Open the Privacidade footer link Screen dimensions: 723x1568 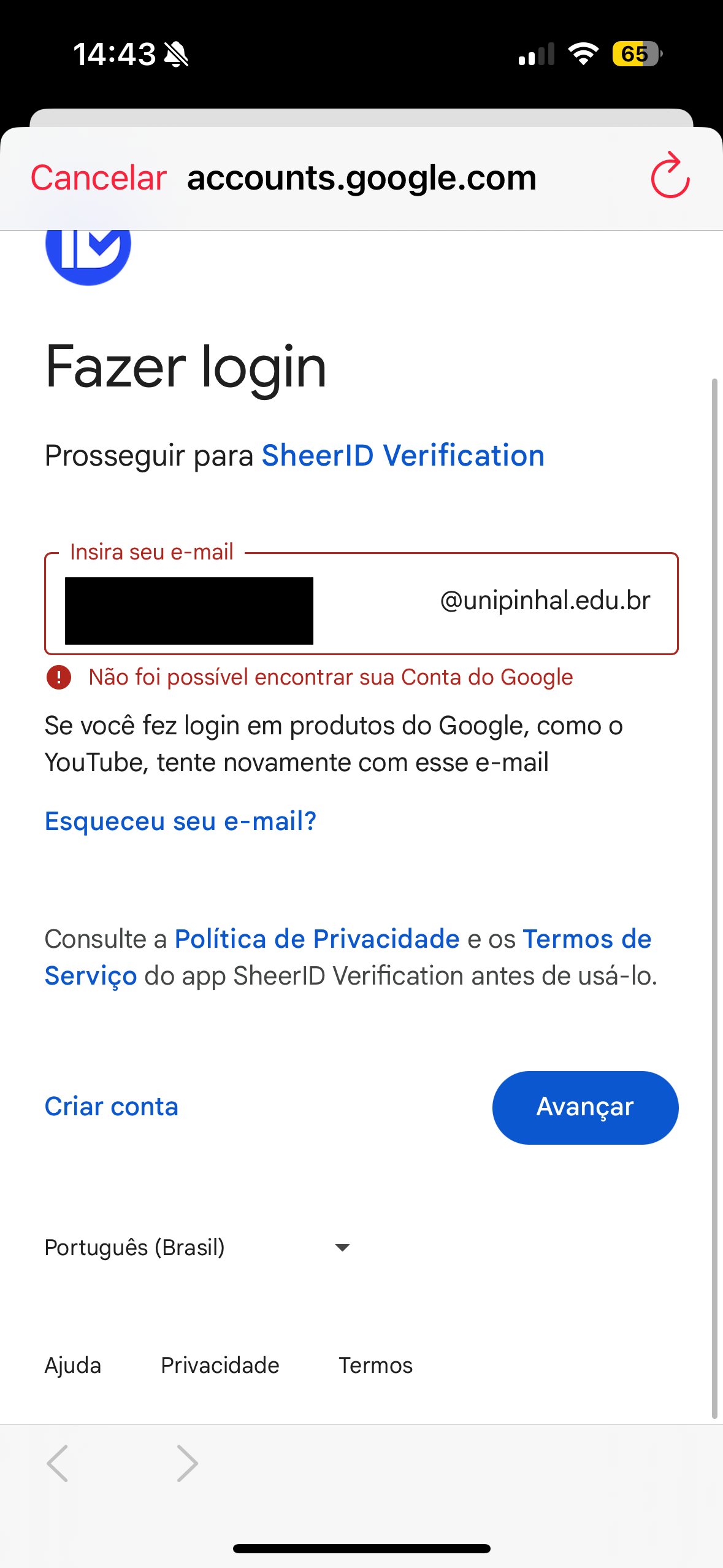[220, 1366]
